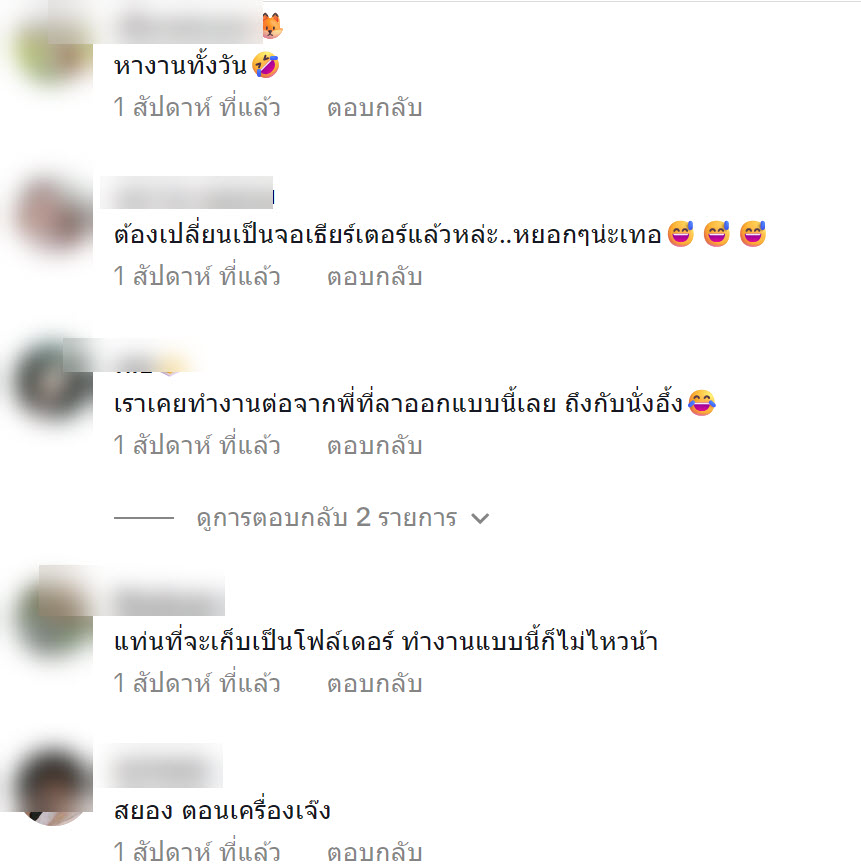Reply to the comment about 'โฟล์เดอร์'
The width and height of the screenshot is (861, 865).
tap(374, 684)
